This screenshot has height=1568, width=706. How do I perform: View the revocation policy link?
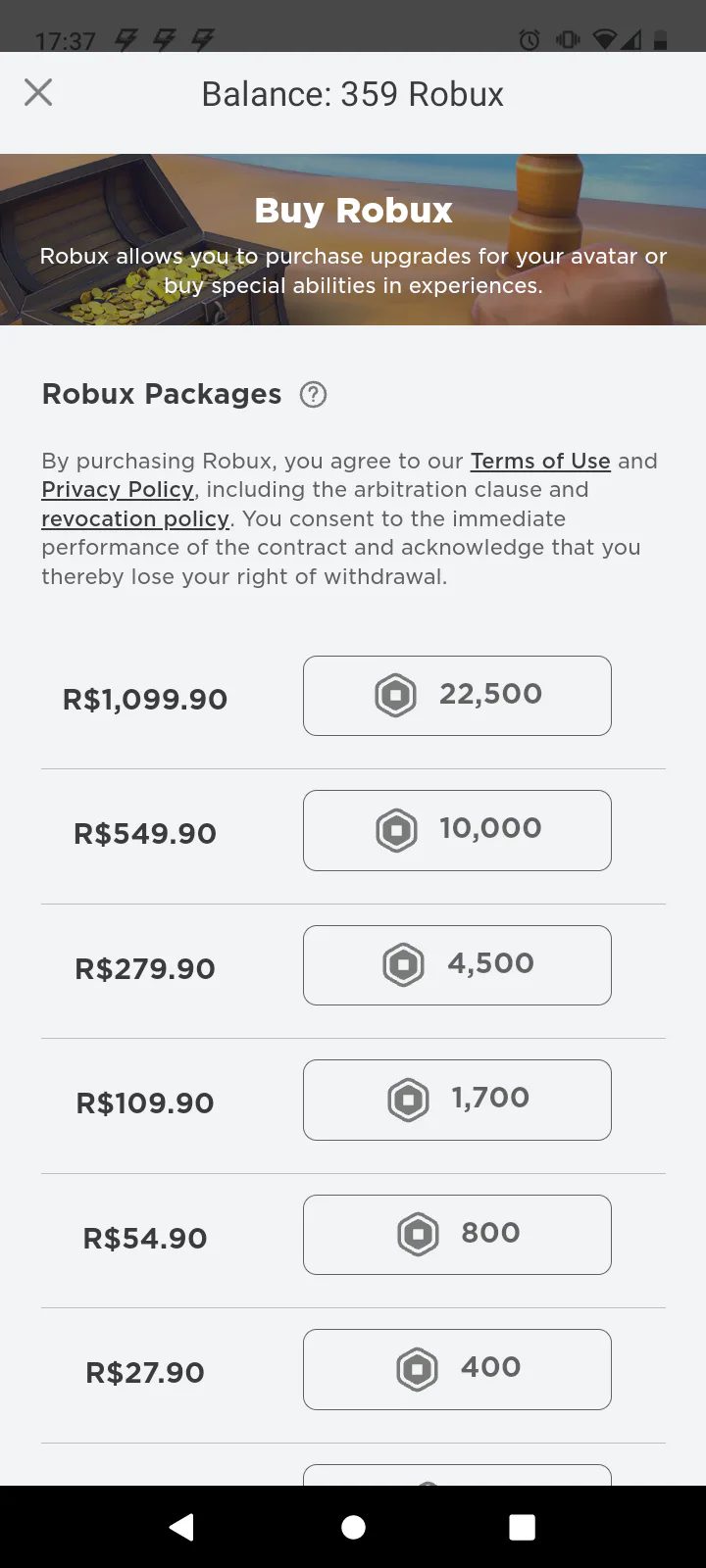(135, 518)
